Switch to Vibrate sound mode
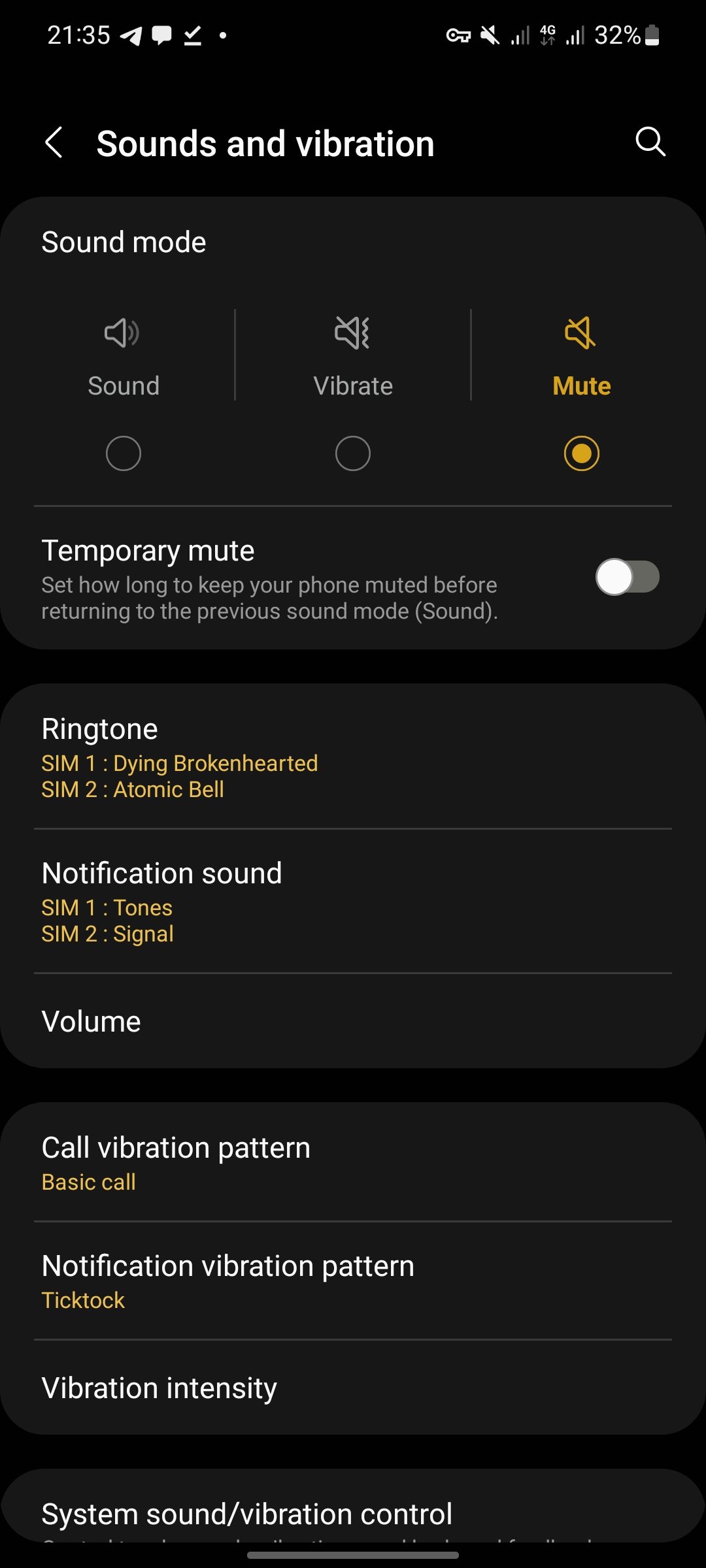This screenshot has width=706, height=1568. (352, 453)
